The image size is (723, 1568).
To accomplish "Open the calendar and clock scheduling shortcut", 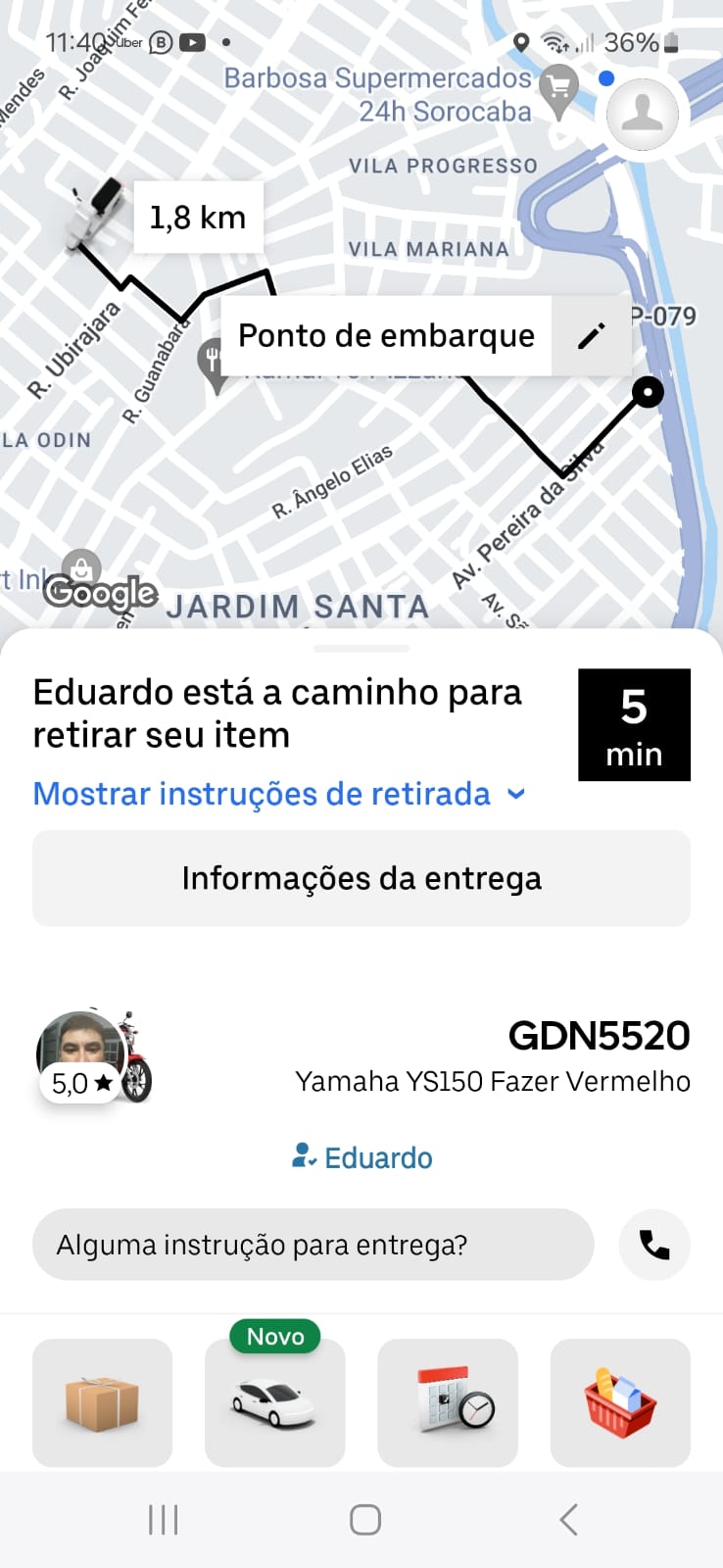I will tap(448, 1402).
